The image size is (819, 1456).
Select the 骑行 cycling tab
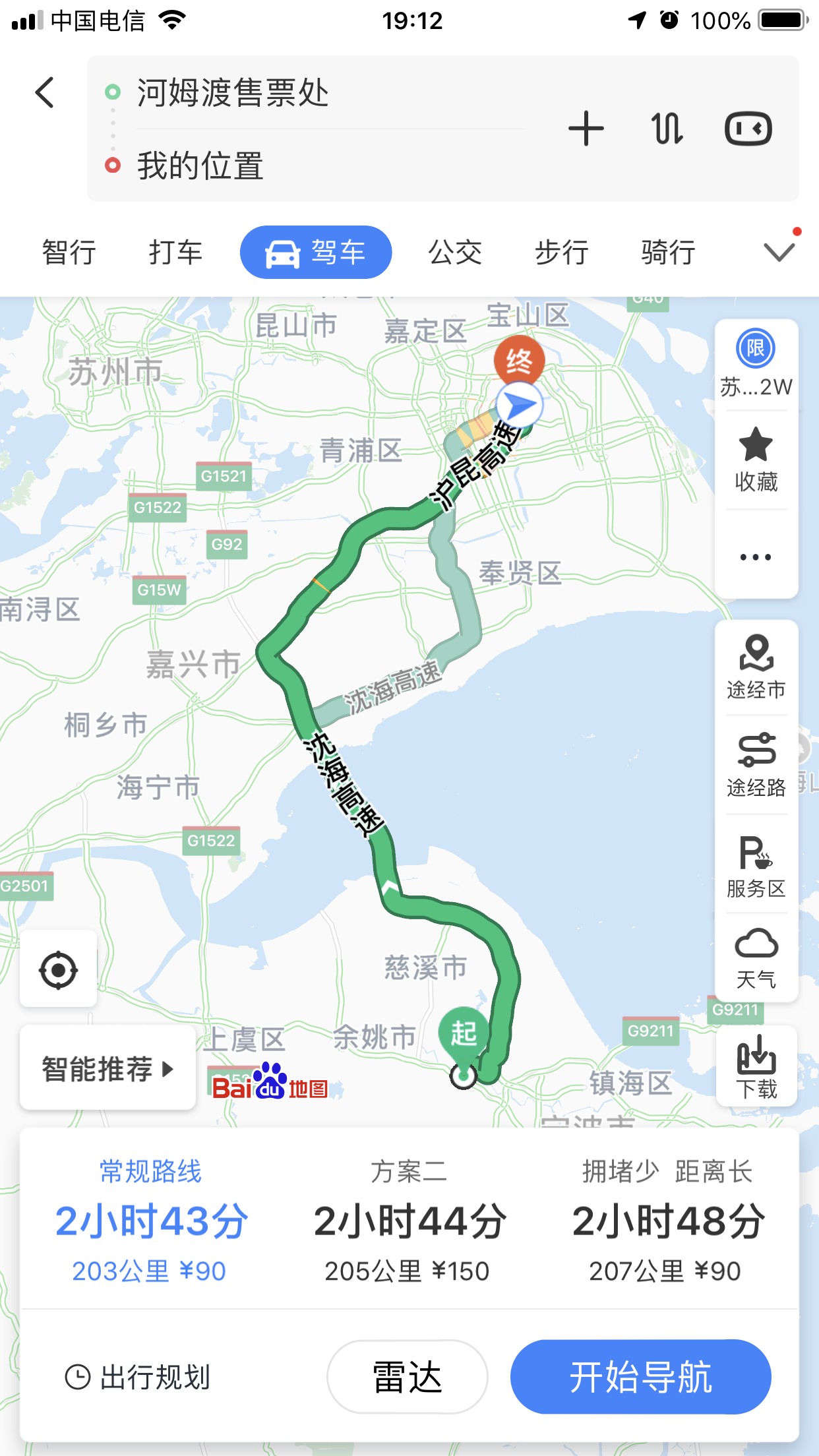pos(668,253)
